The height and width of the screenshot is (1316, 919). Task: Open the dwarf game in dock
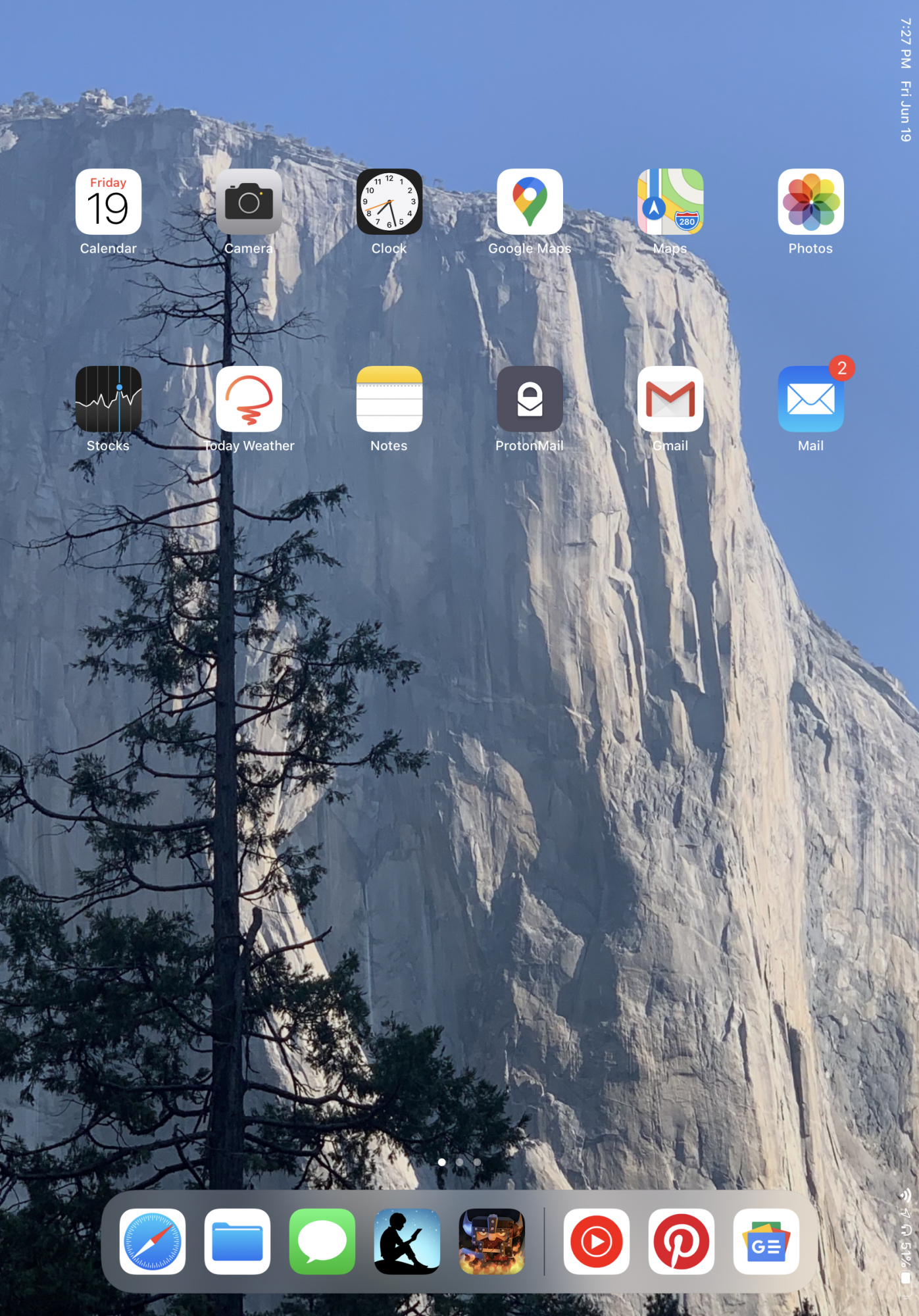click(x=492, y=1242)
